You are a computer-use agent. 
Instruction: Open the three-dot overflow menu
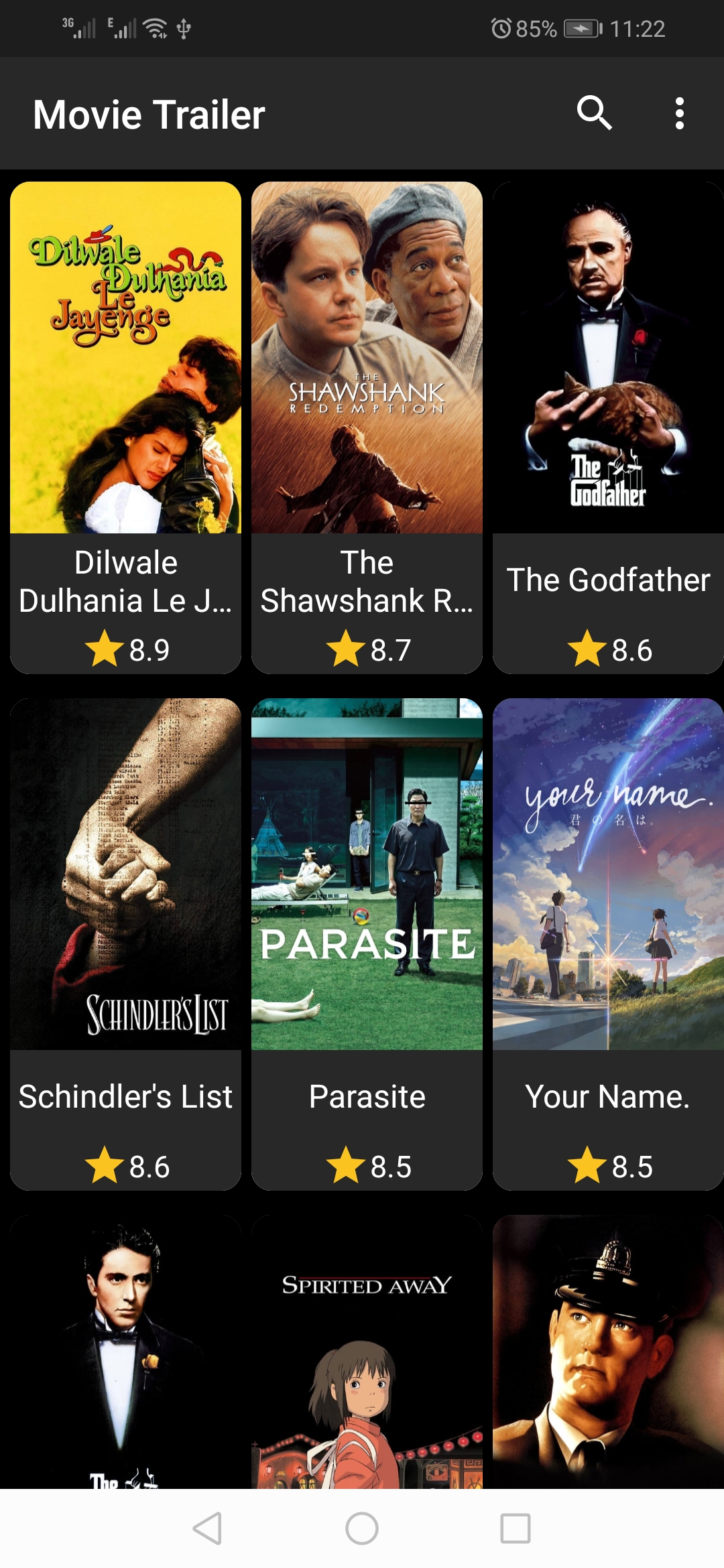679,113
